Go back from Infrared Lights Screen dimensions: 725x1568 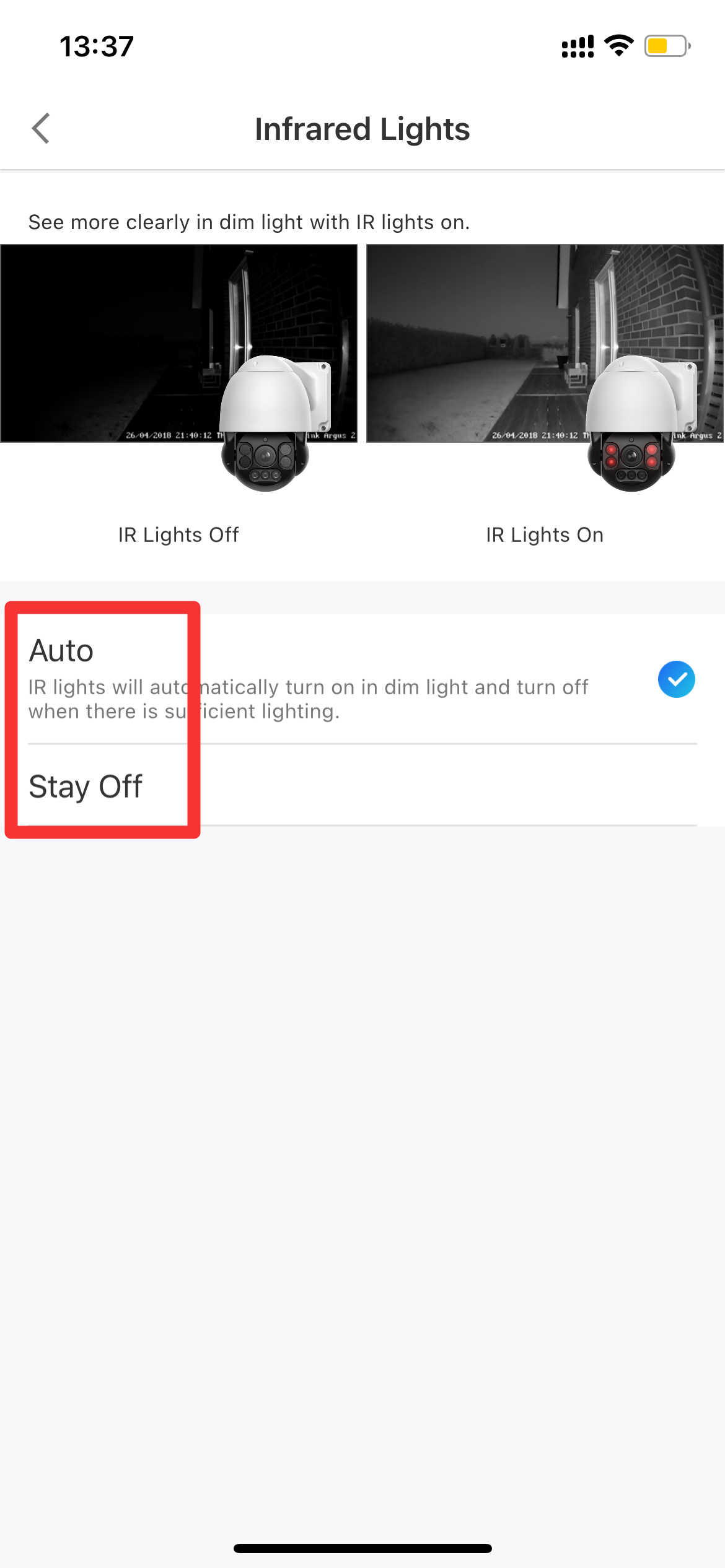tap(41, 129)
